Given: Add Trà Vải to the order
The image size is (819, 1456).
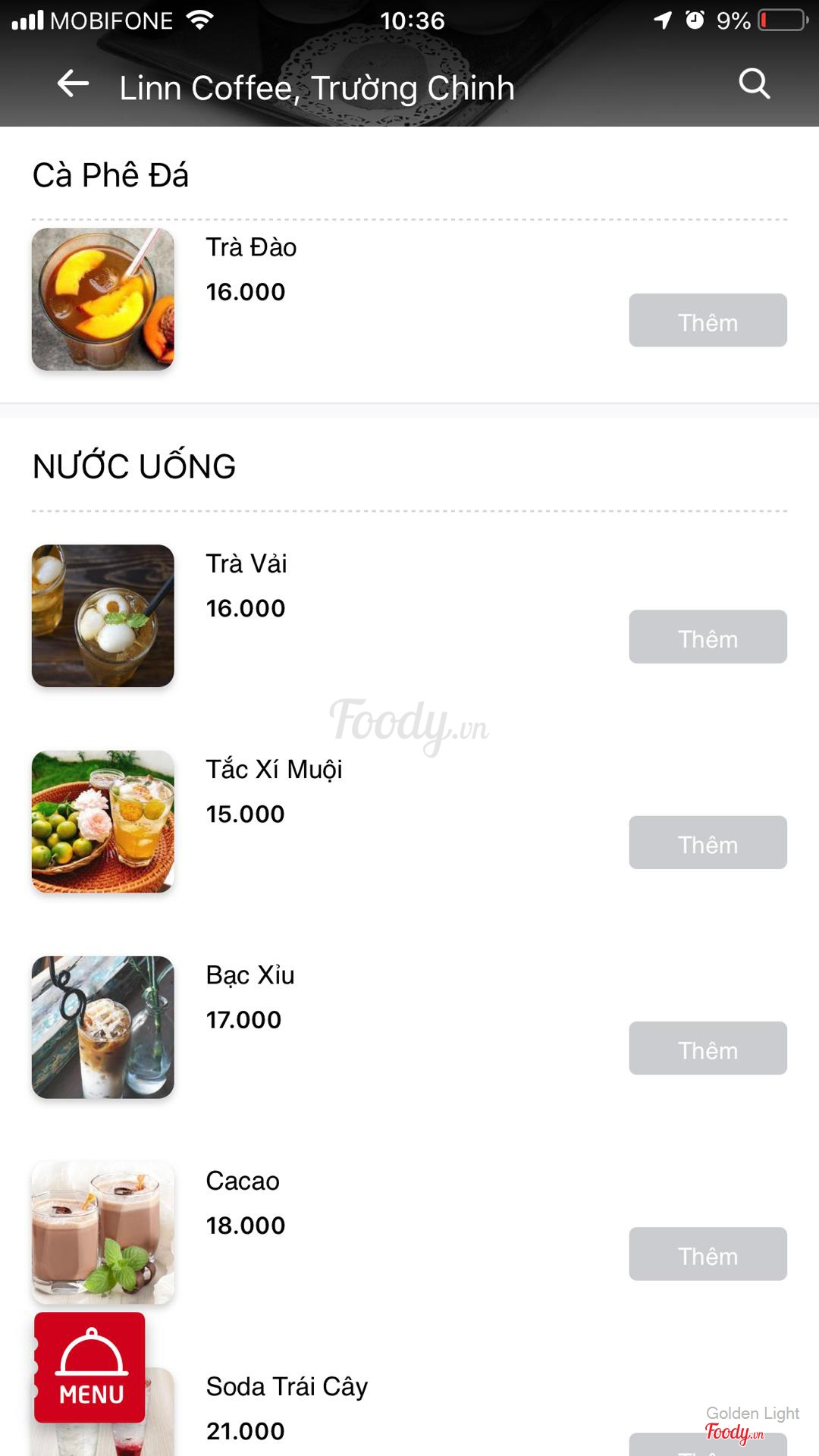Looking at the screenshot, I should [x=708, y=636].
